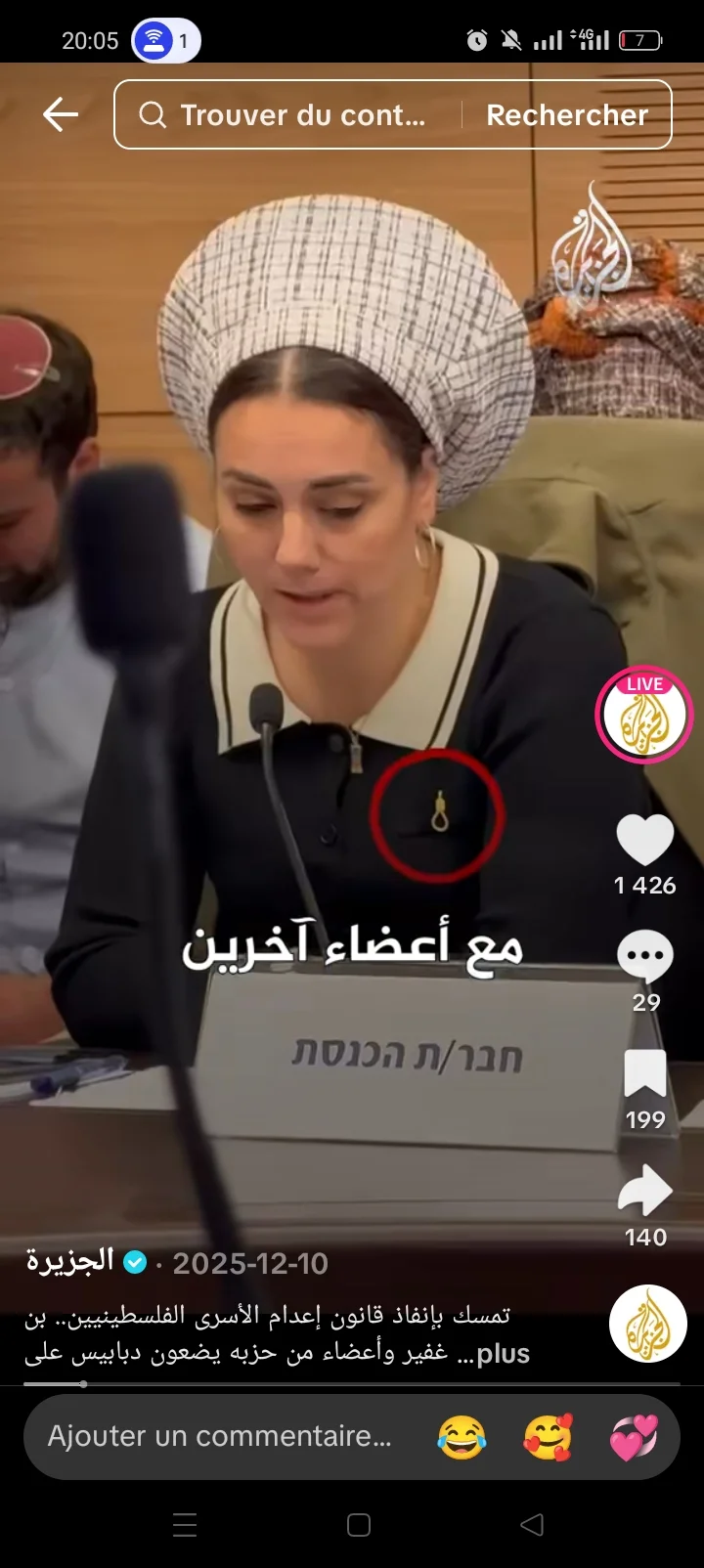This screenshot has height=1568, width=704.
Task: Open the الجزيرة account name
Action: coord(70,1262)
